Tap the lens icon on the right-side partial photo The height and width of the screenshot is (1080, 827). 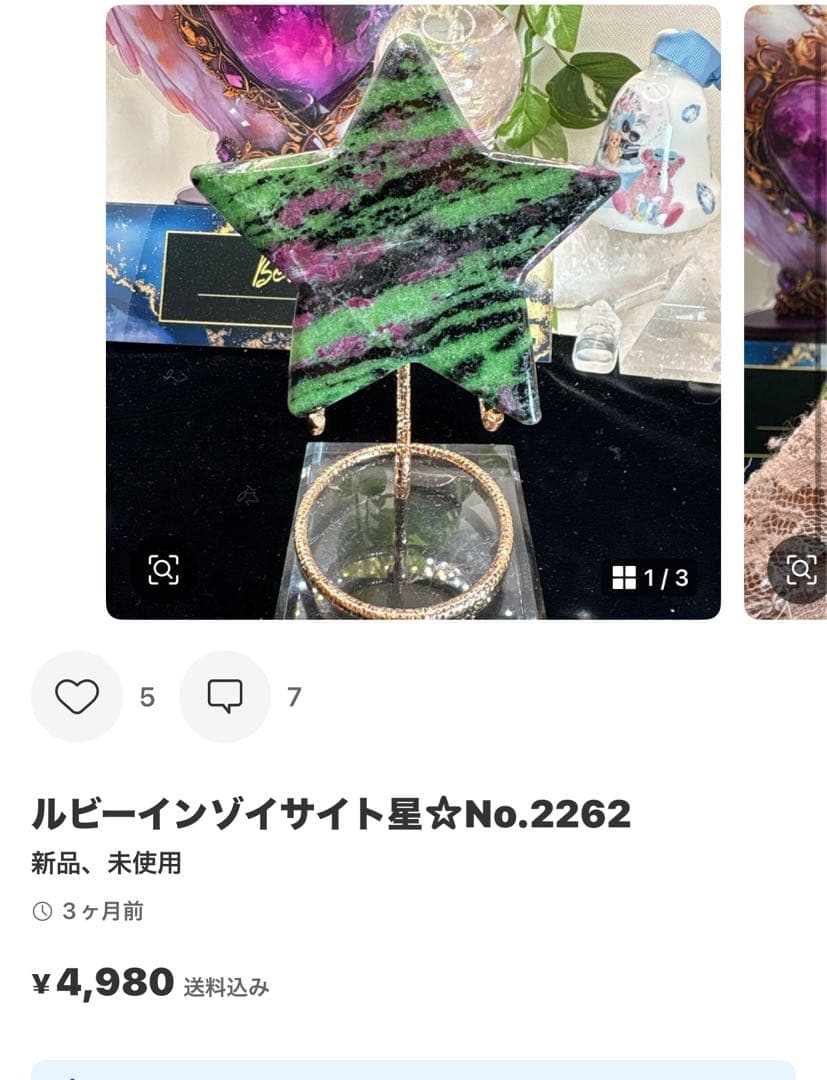coord(800,571)
